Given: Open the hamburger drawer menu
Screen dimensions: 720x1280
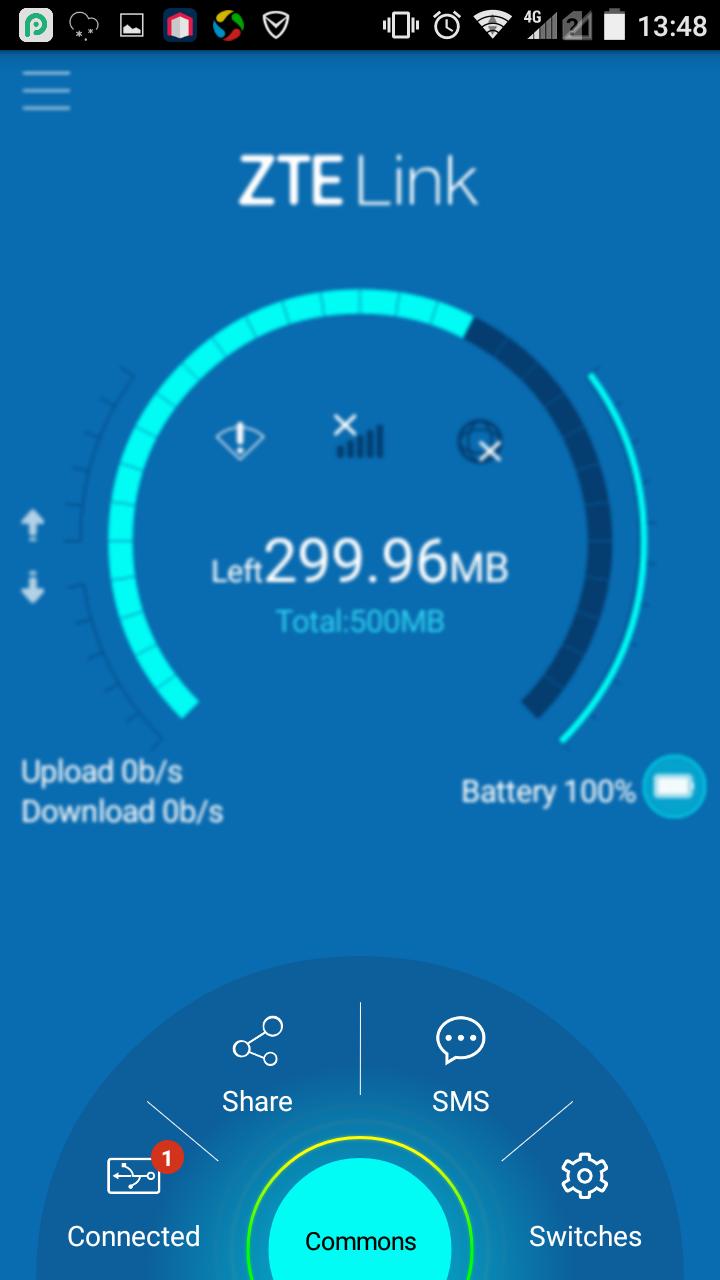Looking at the screenshot, I should tap(46, 92).
